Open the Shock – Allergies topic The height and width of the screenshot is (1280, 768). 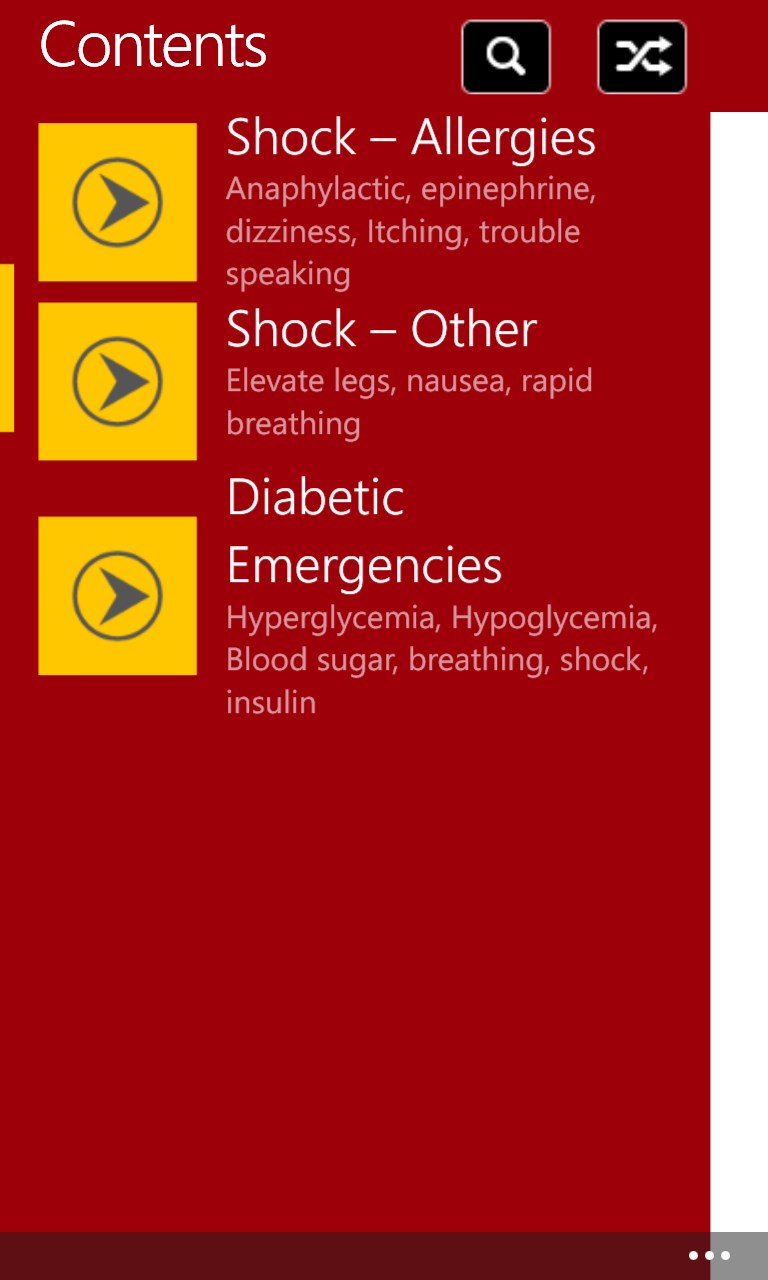[410, 137]
